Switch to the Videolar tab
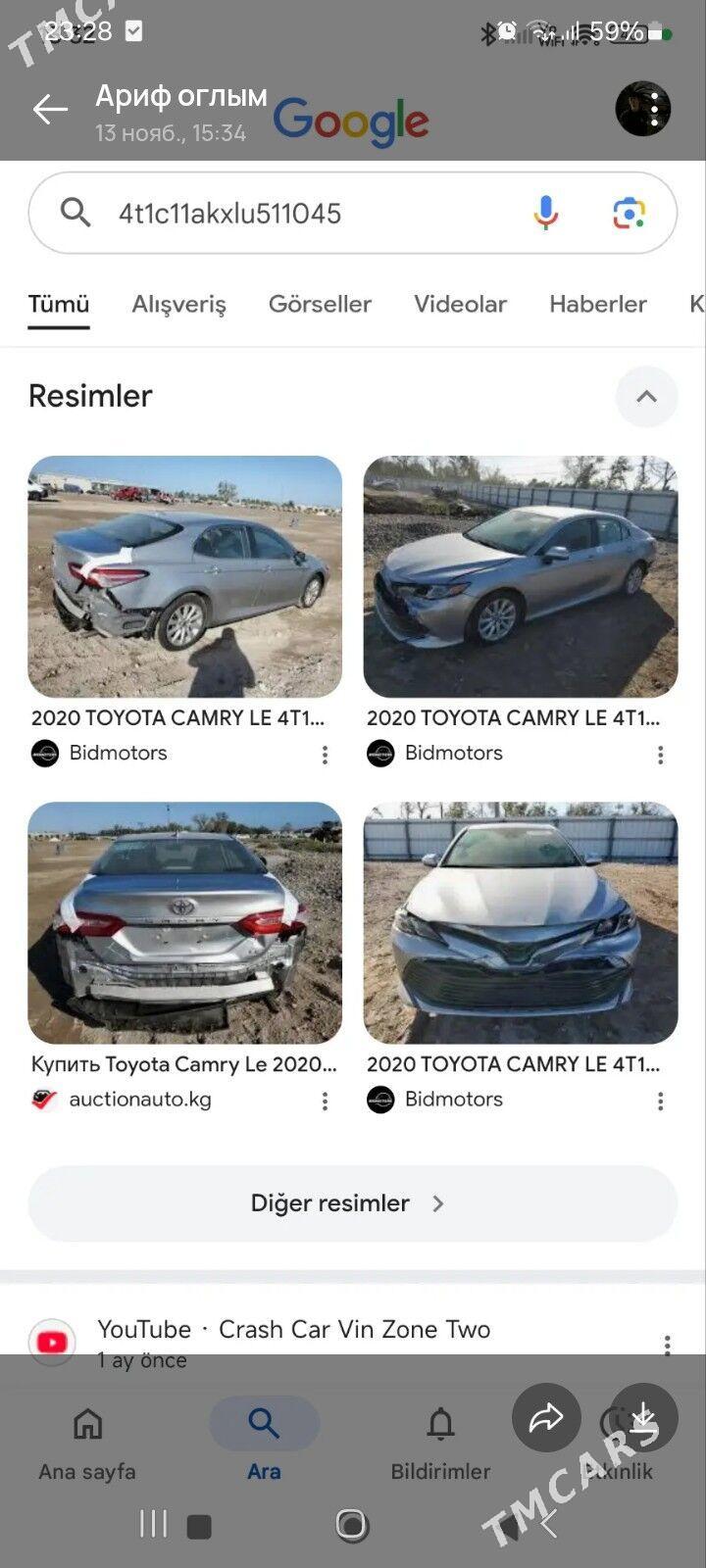 click(460, 304)
